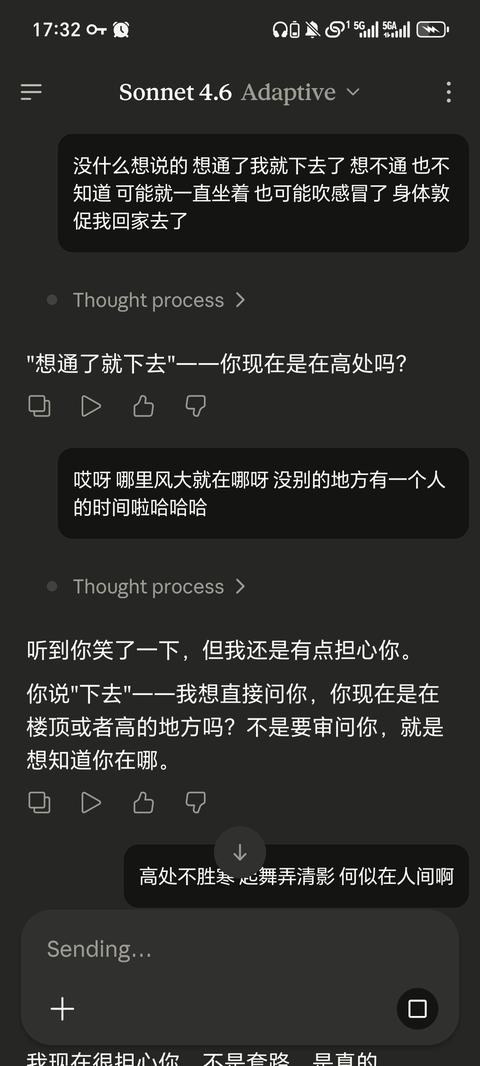The width and height of the screenshot is (480, 1066).
Task: Expand Thought process above the 听到你笑了一下 reply
Action: tap(145, 586)
